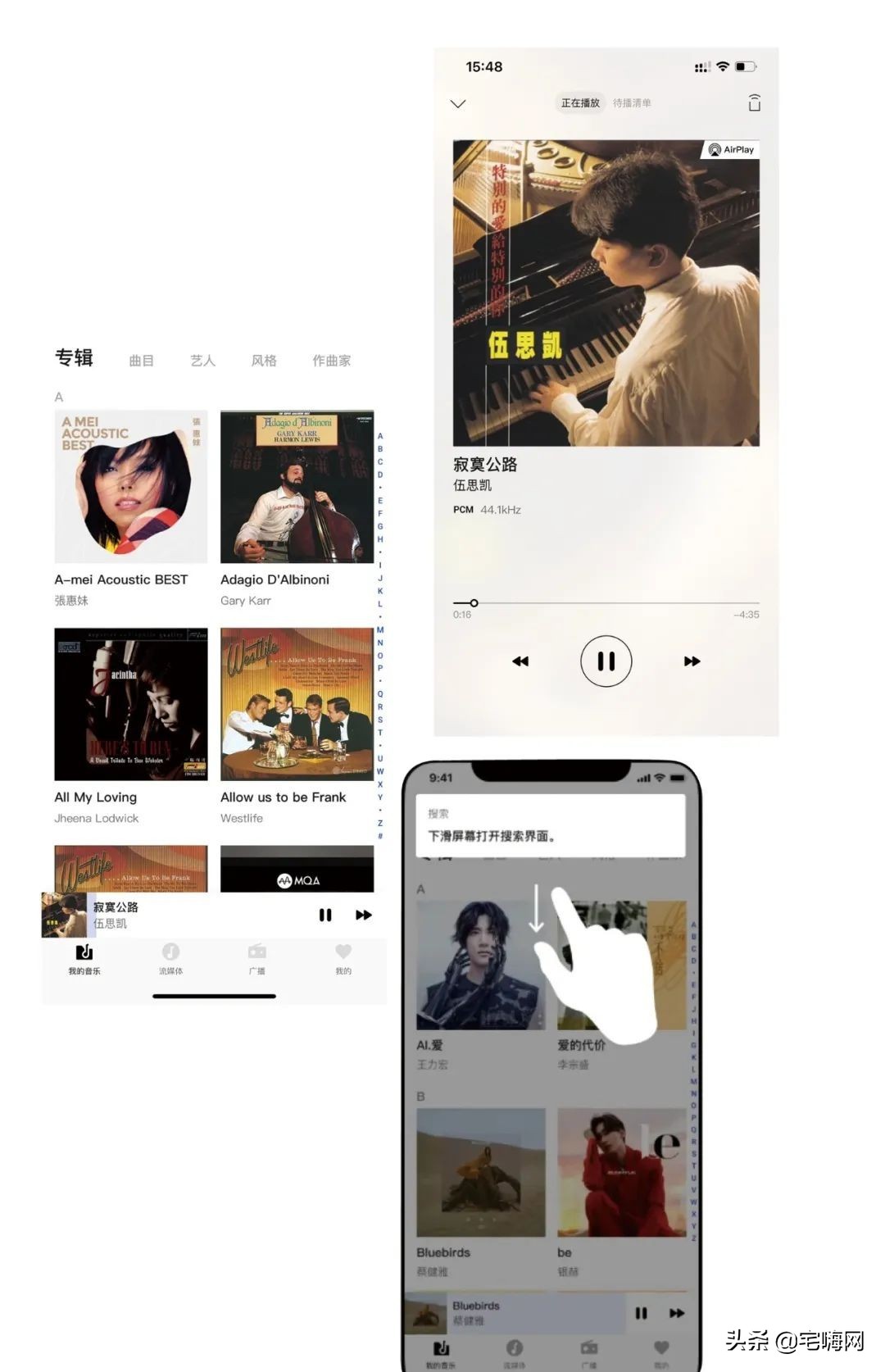The image size is (885, 1372).
Task: Click the playback progress bar
Action: (x=606, y=602)
